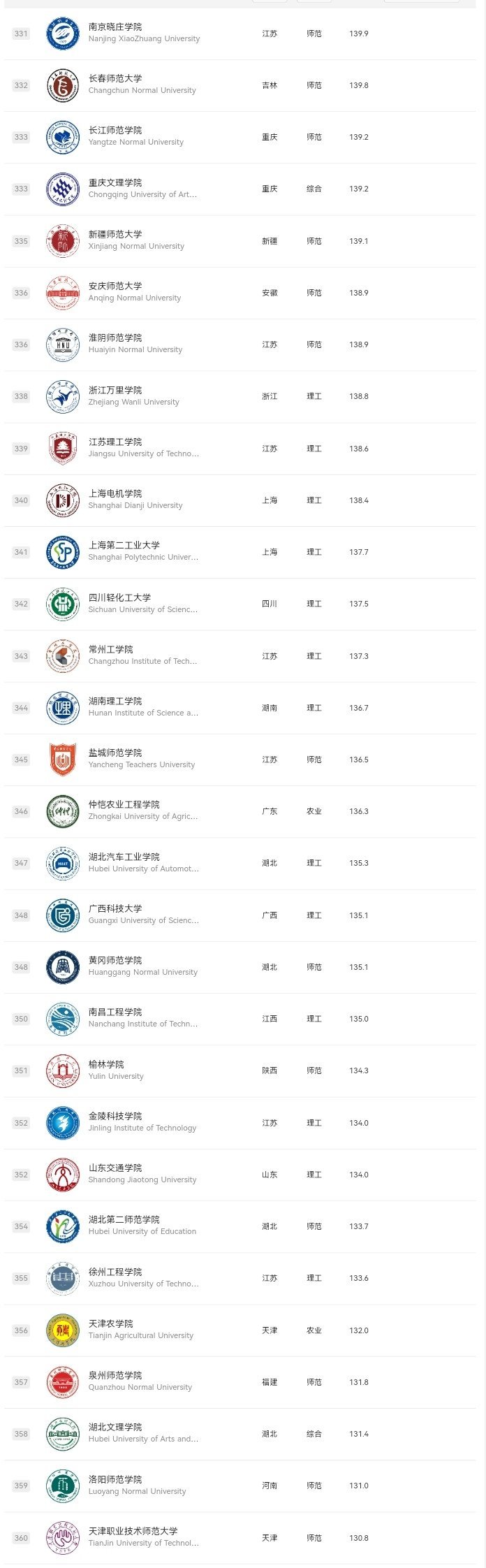The width and height of the screenshot is (486, 1568).
Task: Open Luoyang Normal University row
Action: pos(240,1486)
